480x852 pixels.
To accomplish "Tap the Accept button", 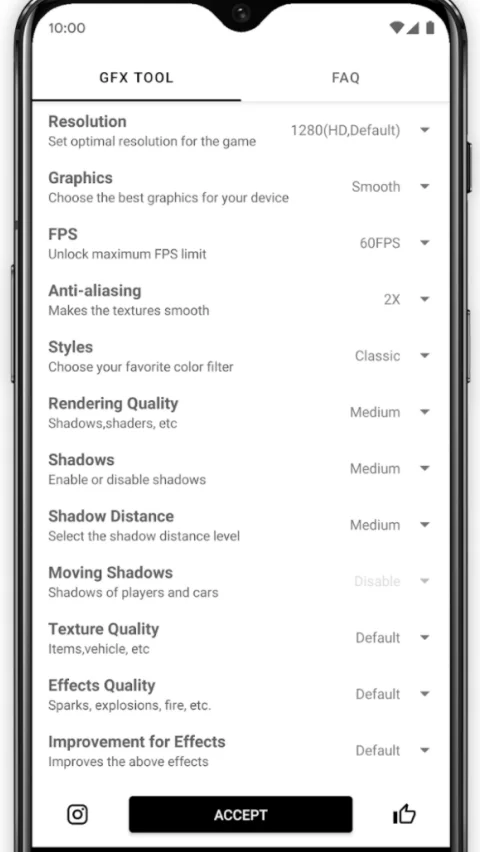I will pyautogui.click(x=240, y=815).
